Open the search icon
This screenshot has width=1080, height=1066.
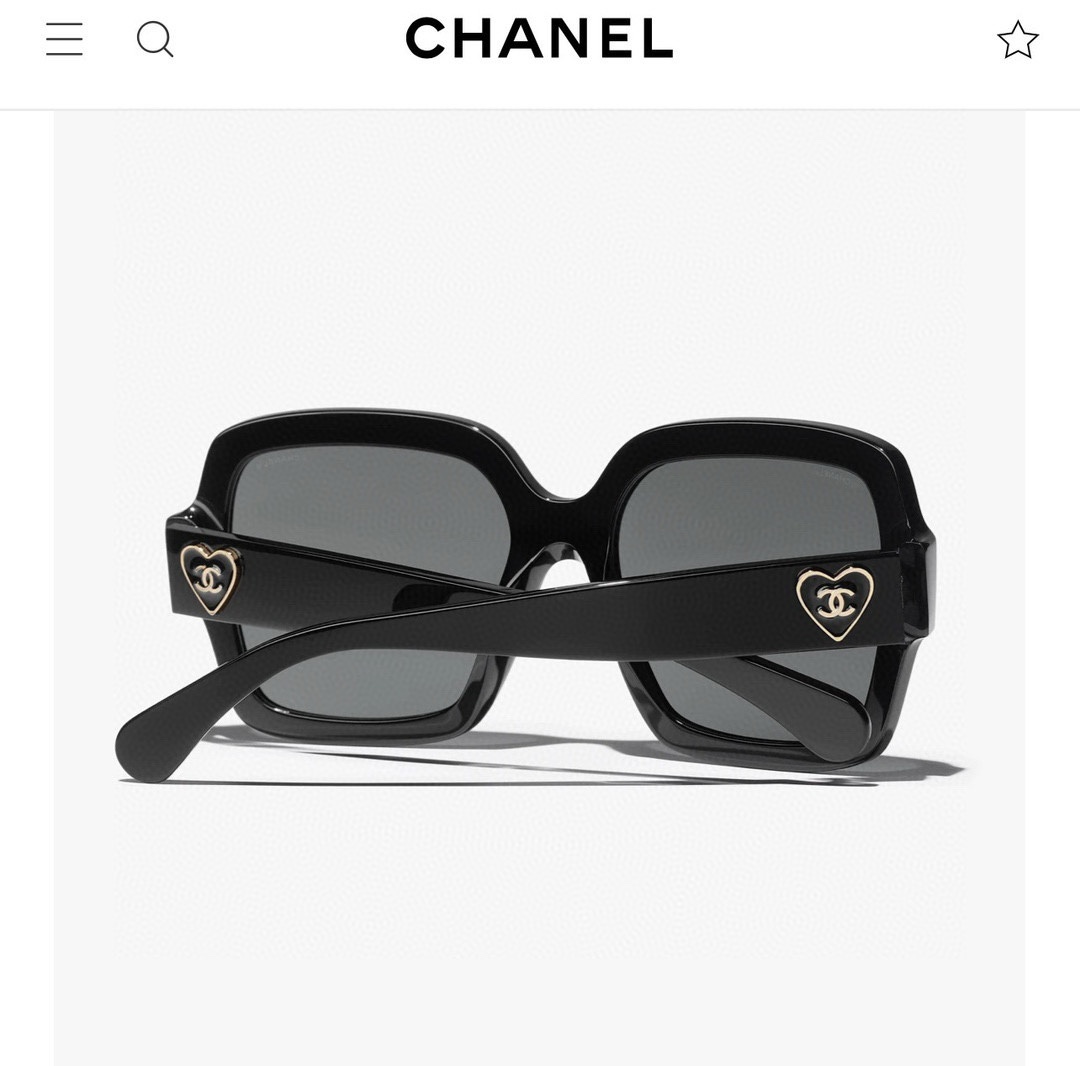155,39
